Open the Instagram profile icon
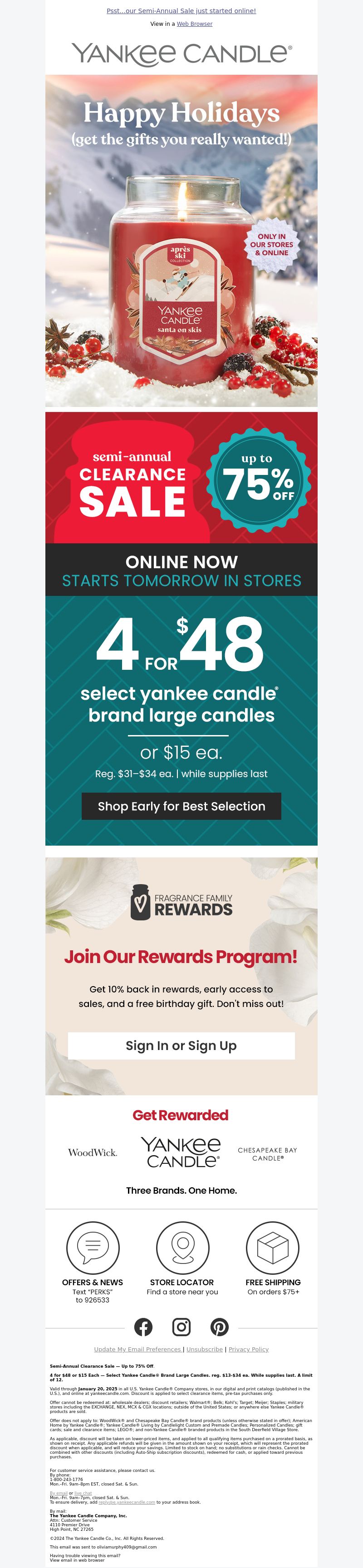The height and width of the screenshot is (1568, 363). pos(181,1327)
